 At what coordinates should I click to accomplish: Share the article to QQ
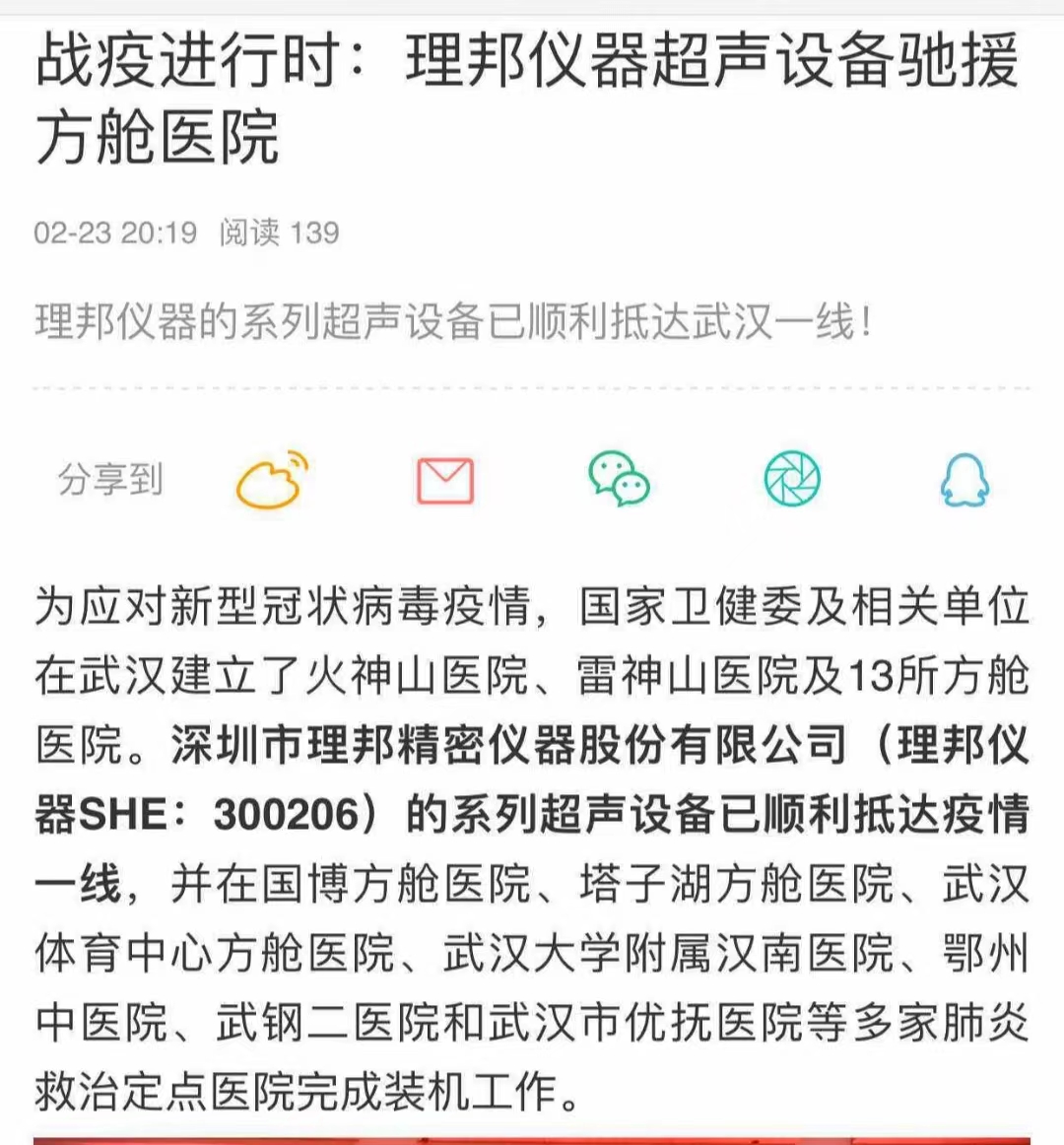coord(964,480)
